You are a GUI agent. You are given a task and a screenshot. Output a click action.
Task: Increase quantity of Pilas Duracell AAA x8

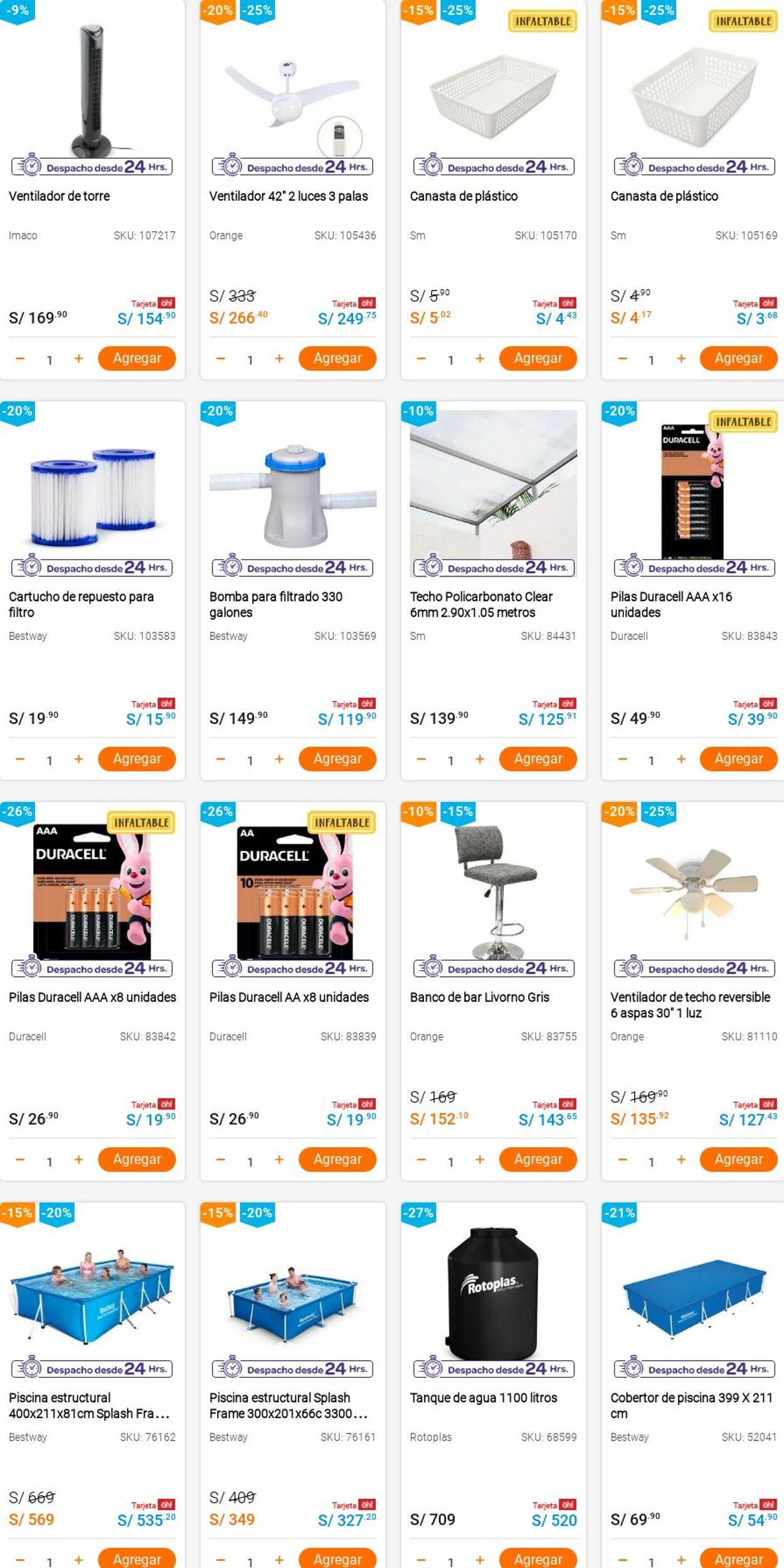click(78, 1160)
